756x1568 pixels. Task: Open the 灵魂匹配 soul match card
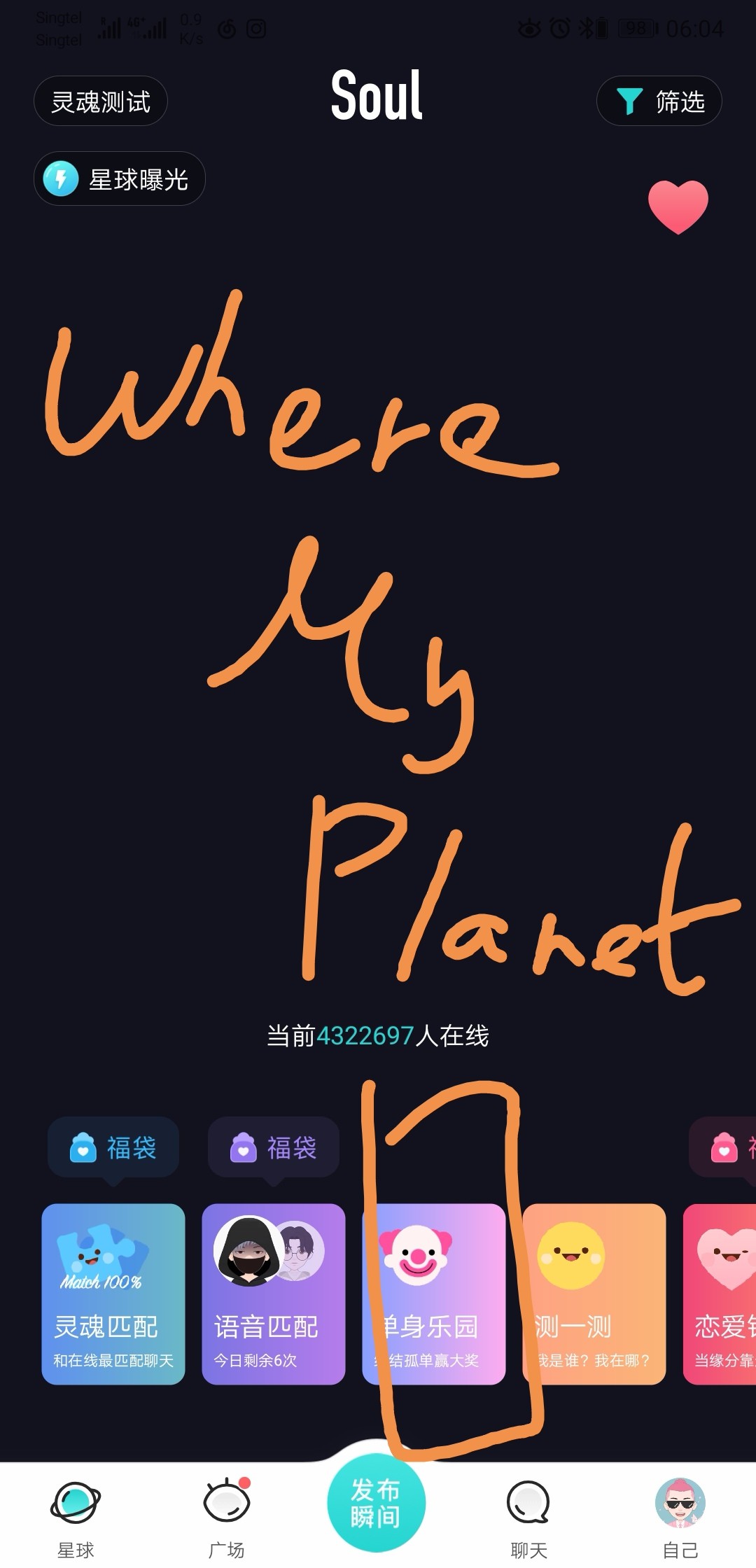click(113, 1294)
